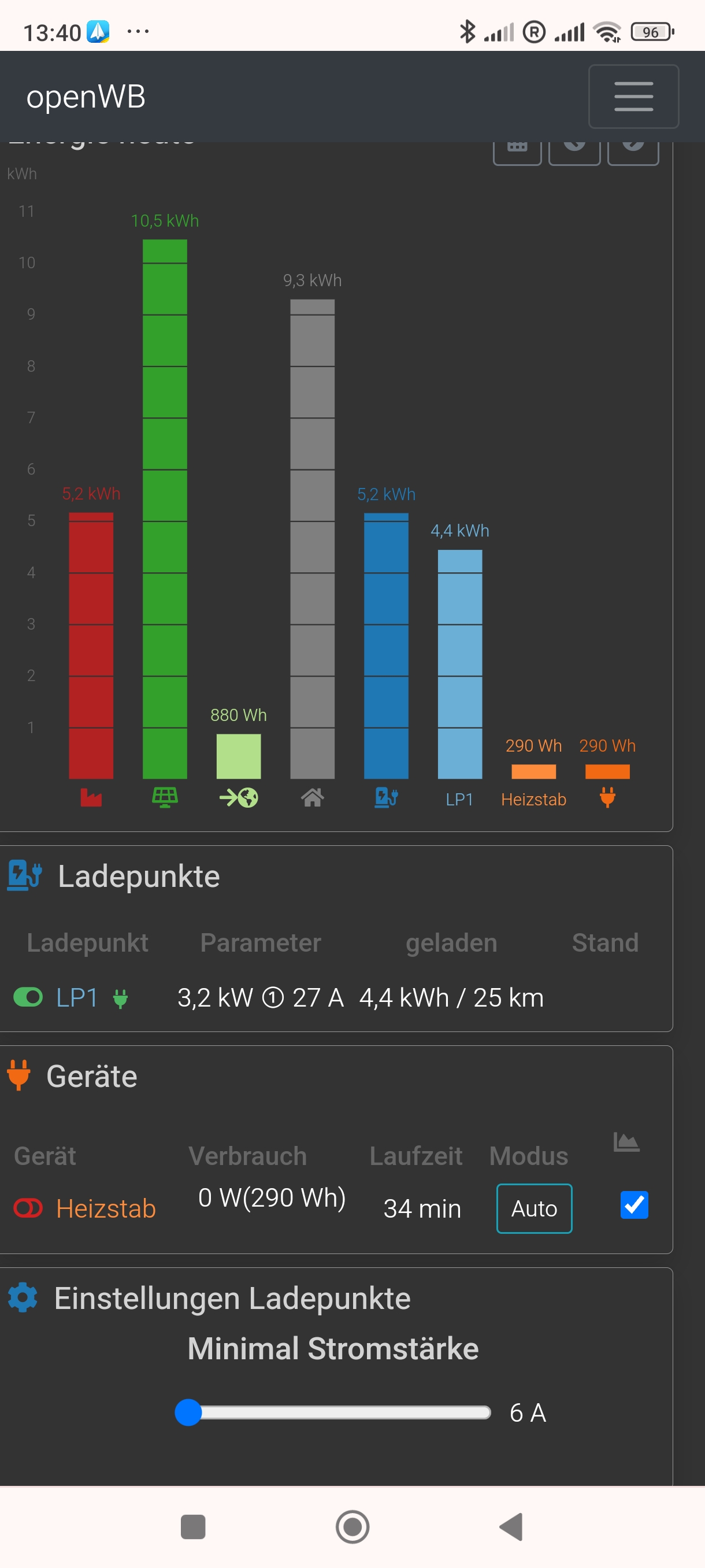Open the Heizstab device name
The image size is (705, 1568).
pos(106,1208)
